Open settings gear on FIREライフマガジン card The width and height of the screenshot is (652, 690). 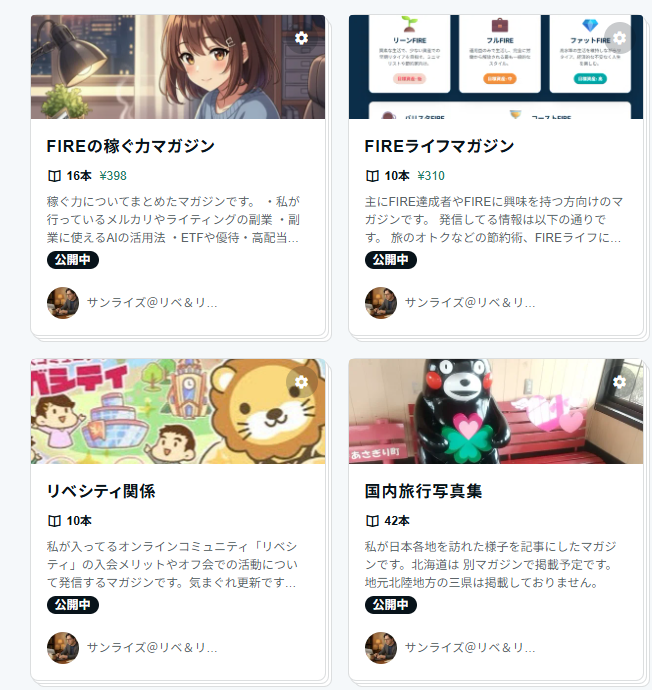[x=619, y=38]
